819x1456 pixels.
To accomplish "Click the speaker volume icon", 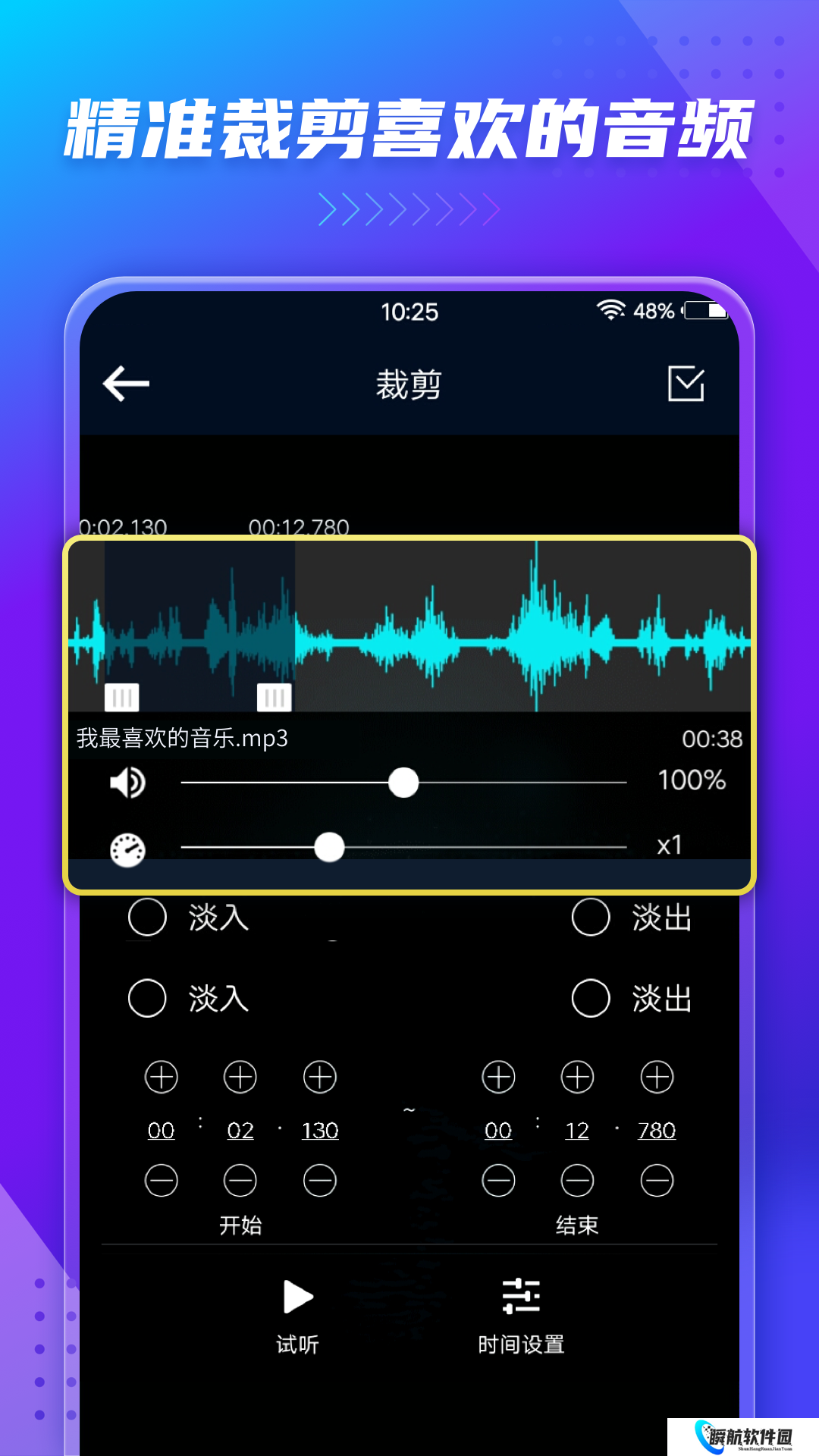I will coord(129,783).
